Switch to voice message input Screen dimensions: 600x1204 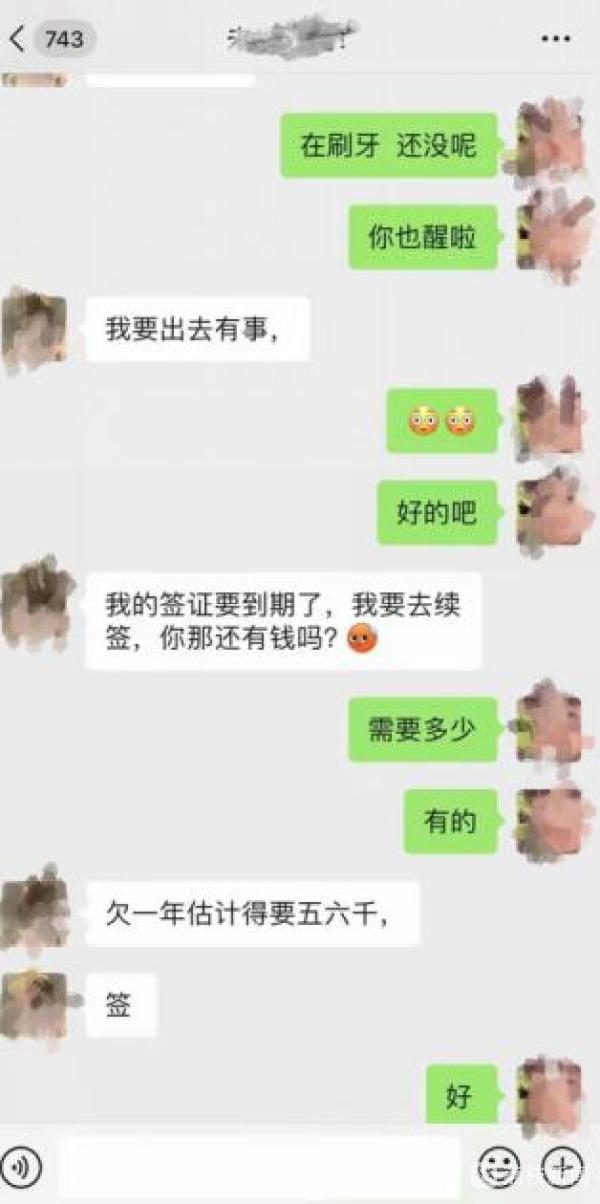(23, 1166)
